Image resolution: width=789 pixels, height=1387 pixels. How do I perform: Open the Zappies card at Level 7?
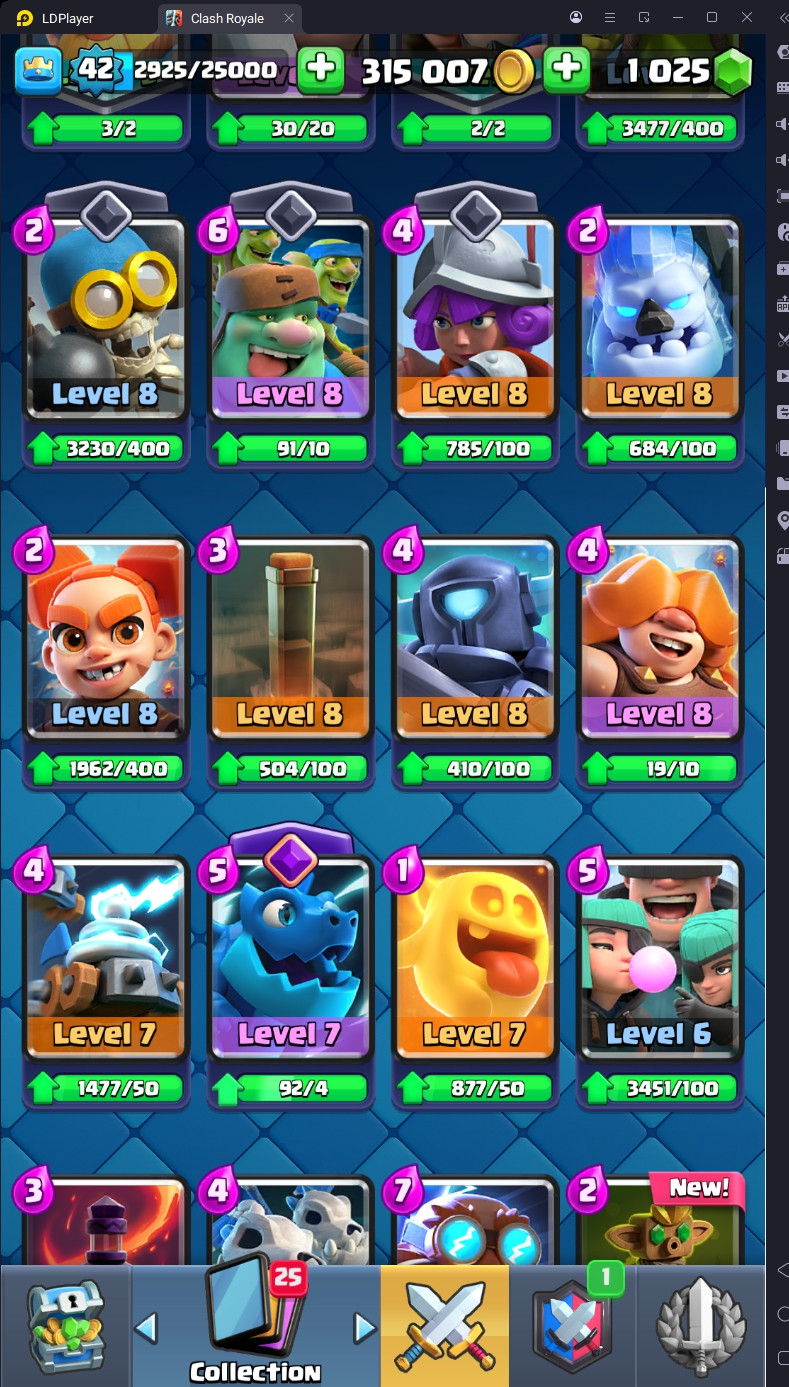(105, 960)
